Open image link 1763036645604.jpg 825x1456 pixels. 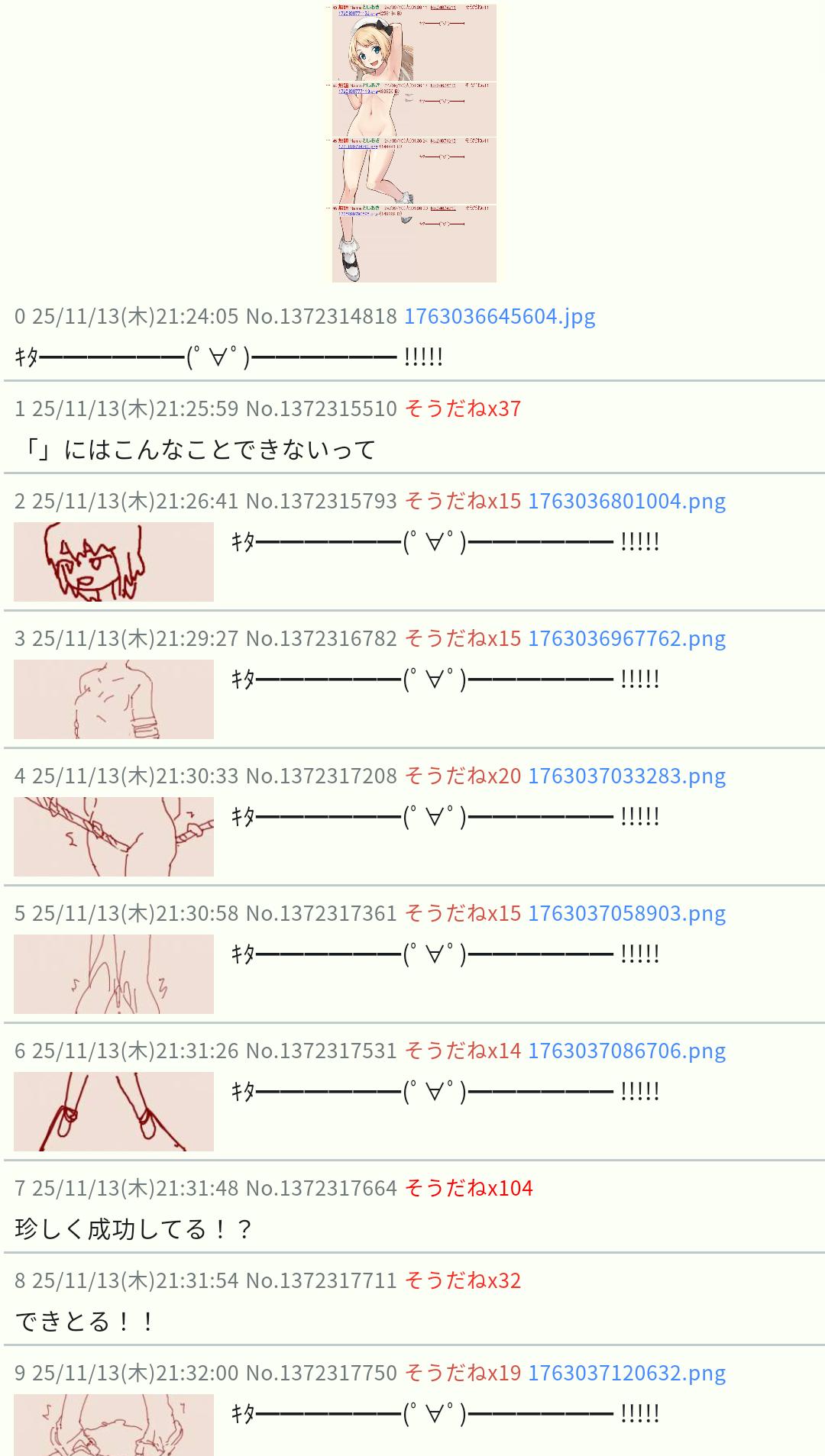(500, 316)
